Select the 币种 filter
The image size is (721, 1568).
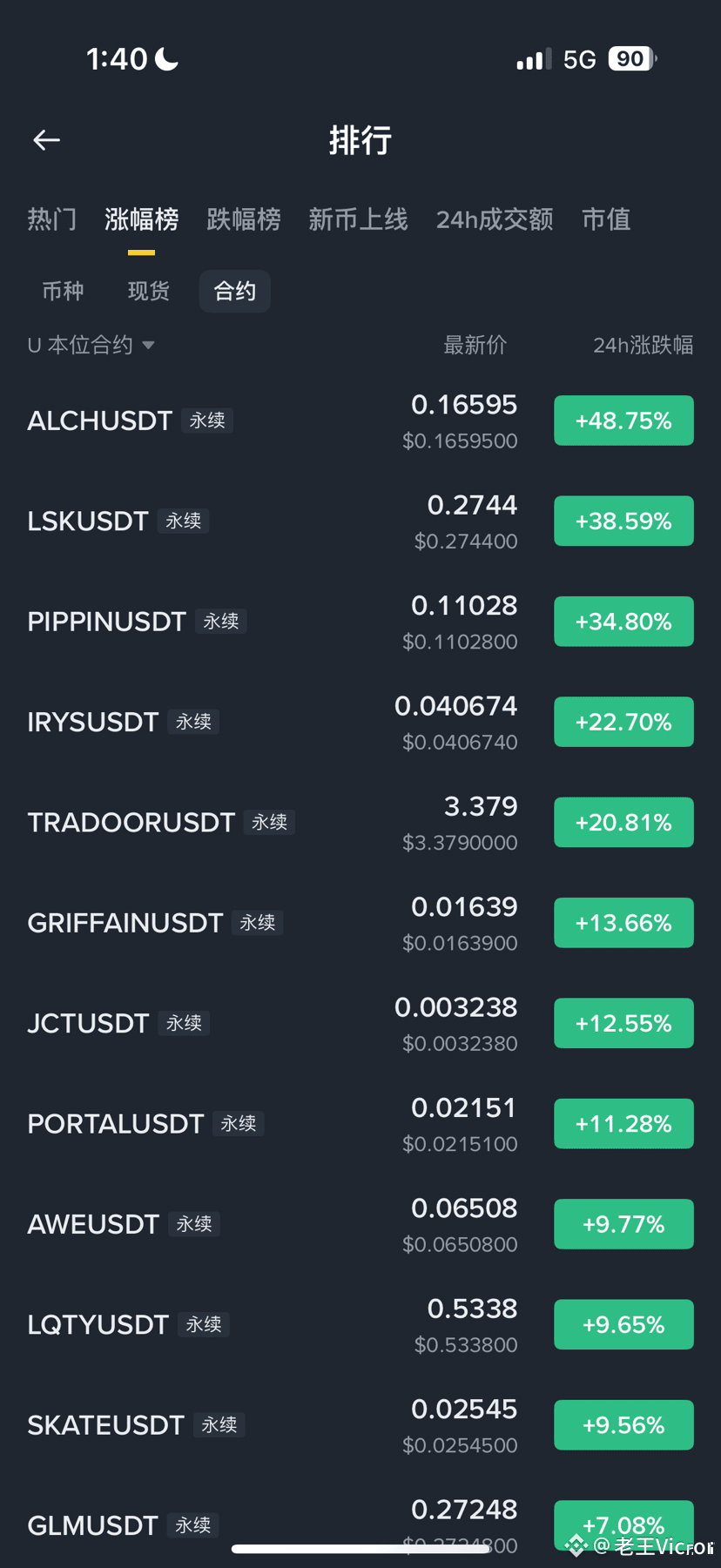click(x=63, y=291)
